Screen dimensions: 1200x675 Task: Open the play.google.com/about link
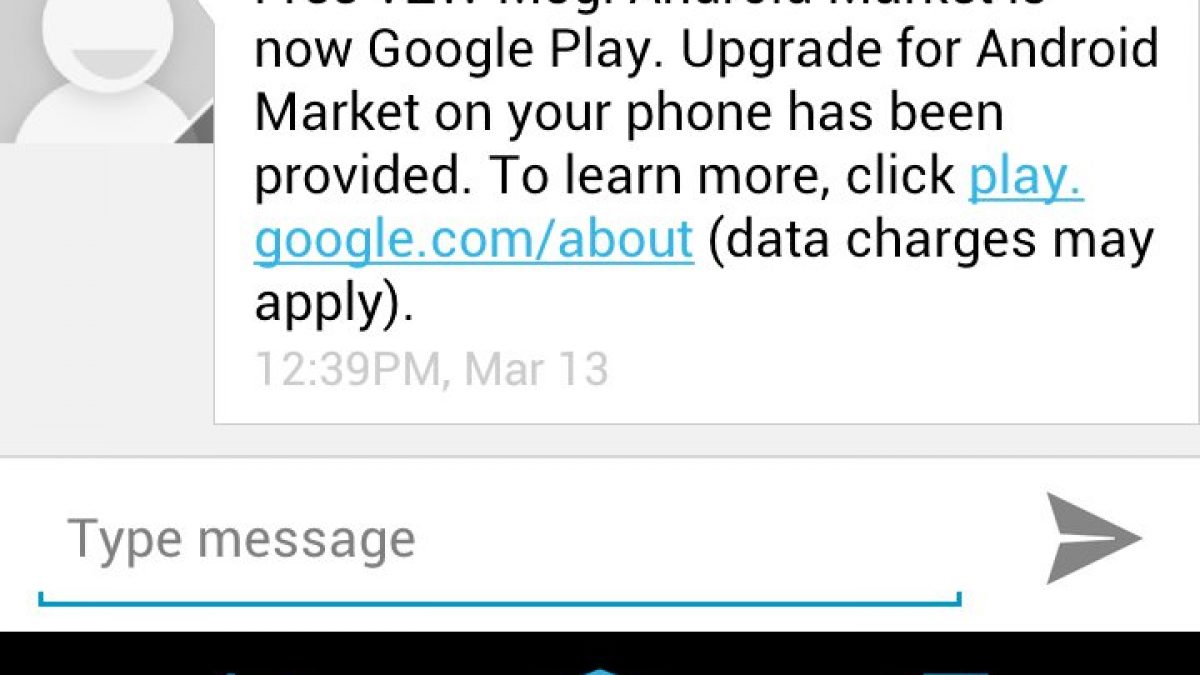click(474, 240)
